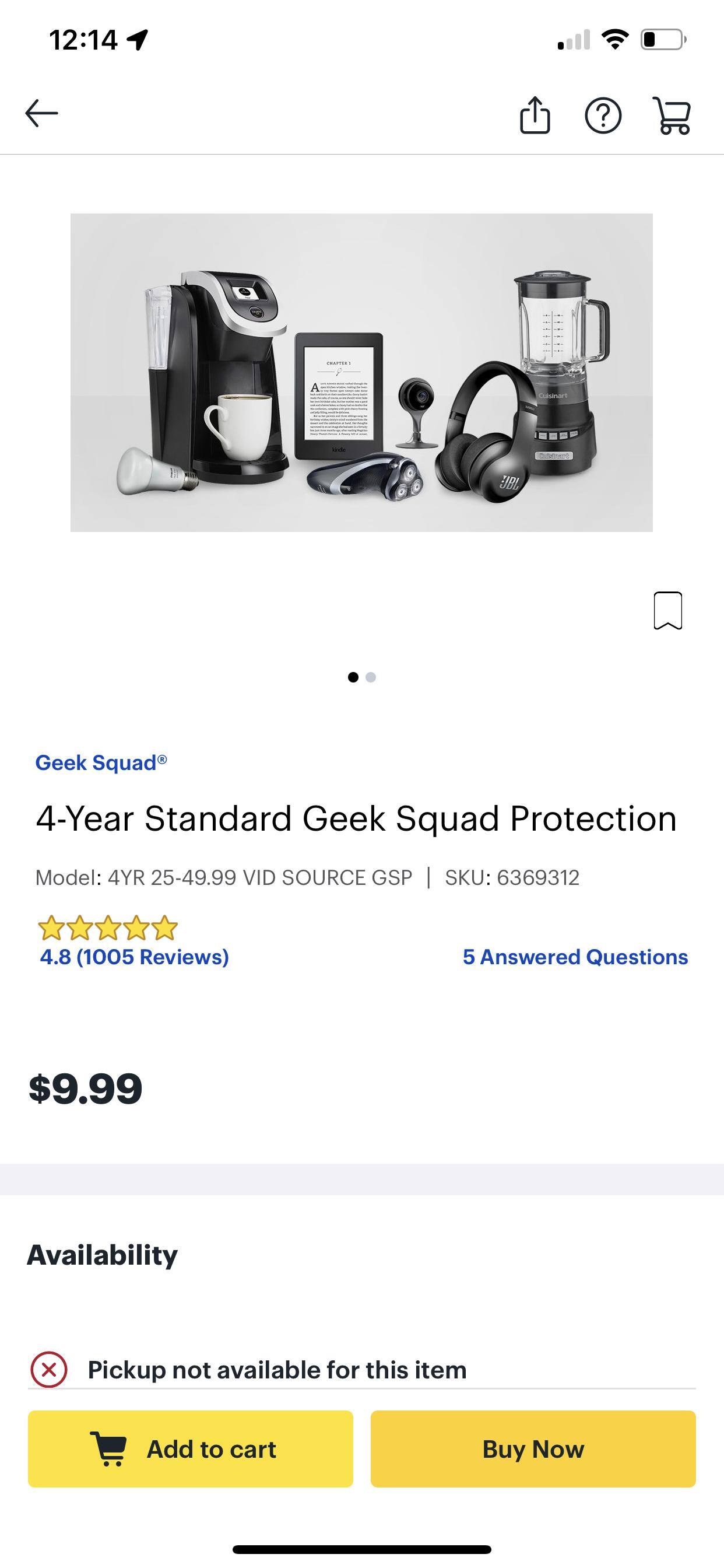Image resolution: width=724 pixels, height=1568 pixels.
Task: Open the share sheet
Action: click(535, 116)
